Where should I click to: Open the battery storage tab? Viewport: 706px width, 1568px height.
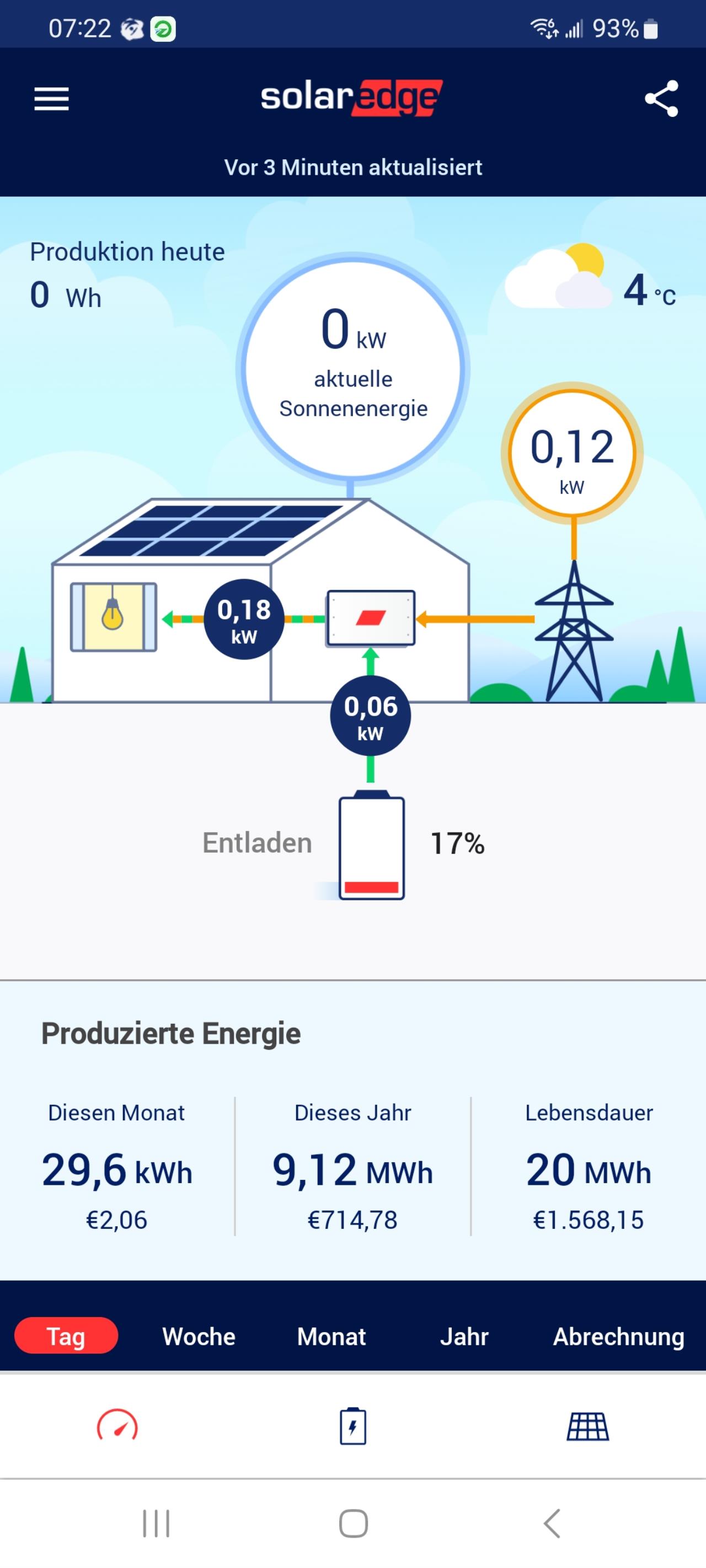point(352,1426)
